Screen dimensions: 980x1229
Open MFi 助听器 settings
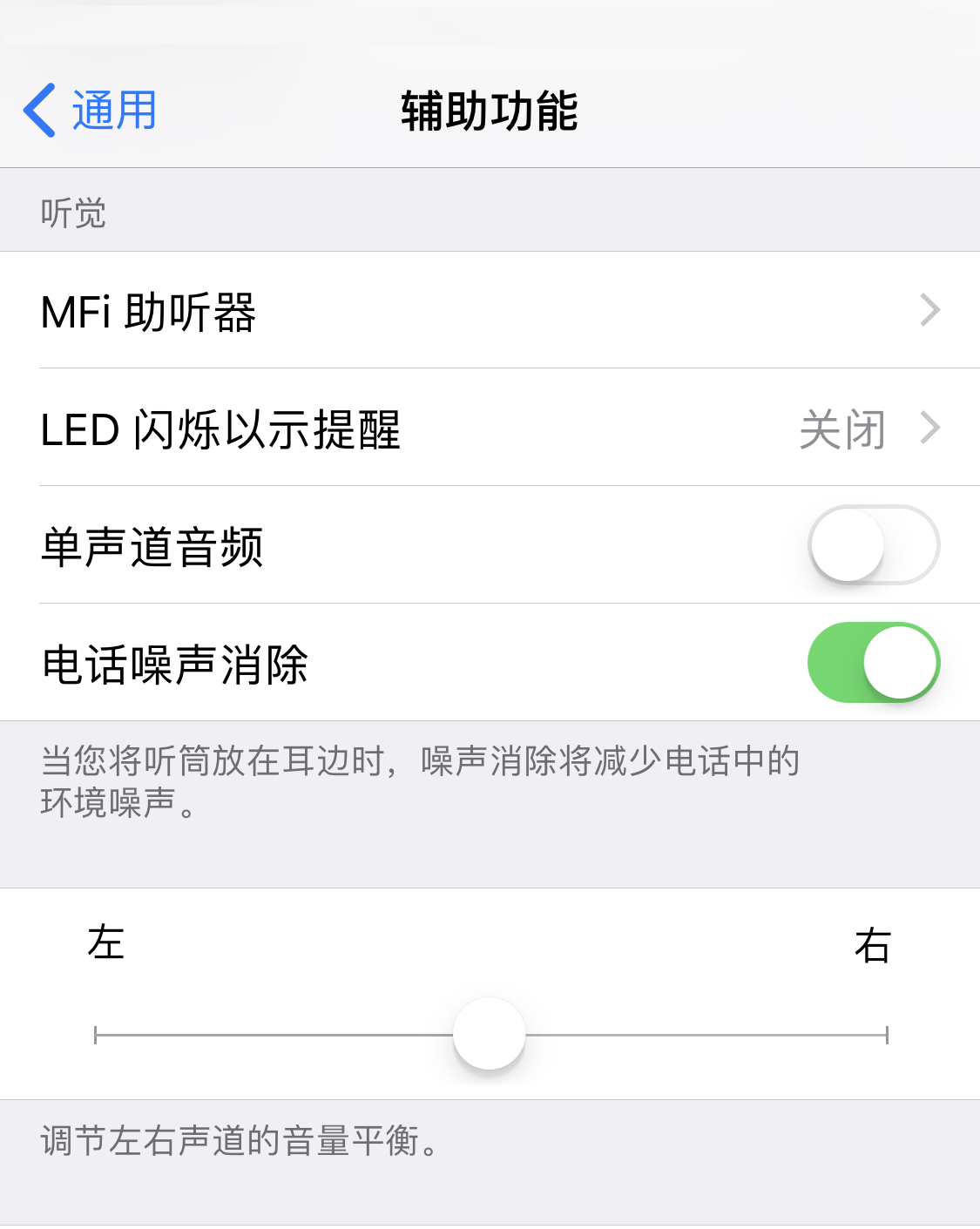coord(348,311)
